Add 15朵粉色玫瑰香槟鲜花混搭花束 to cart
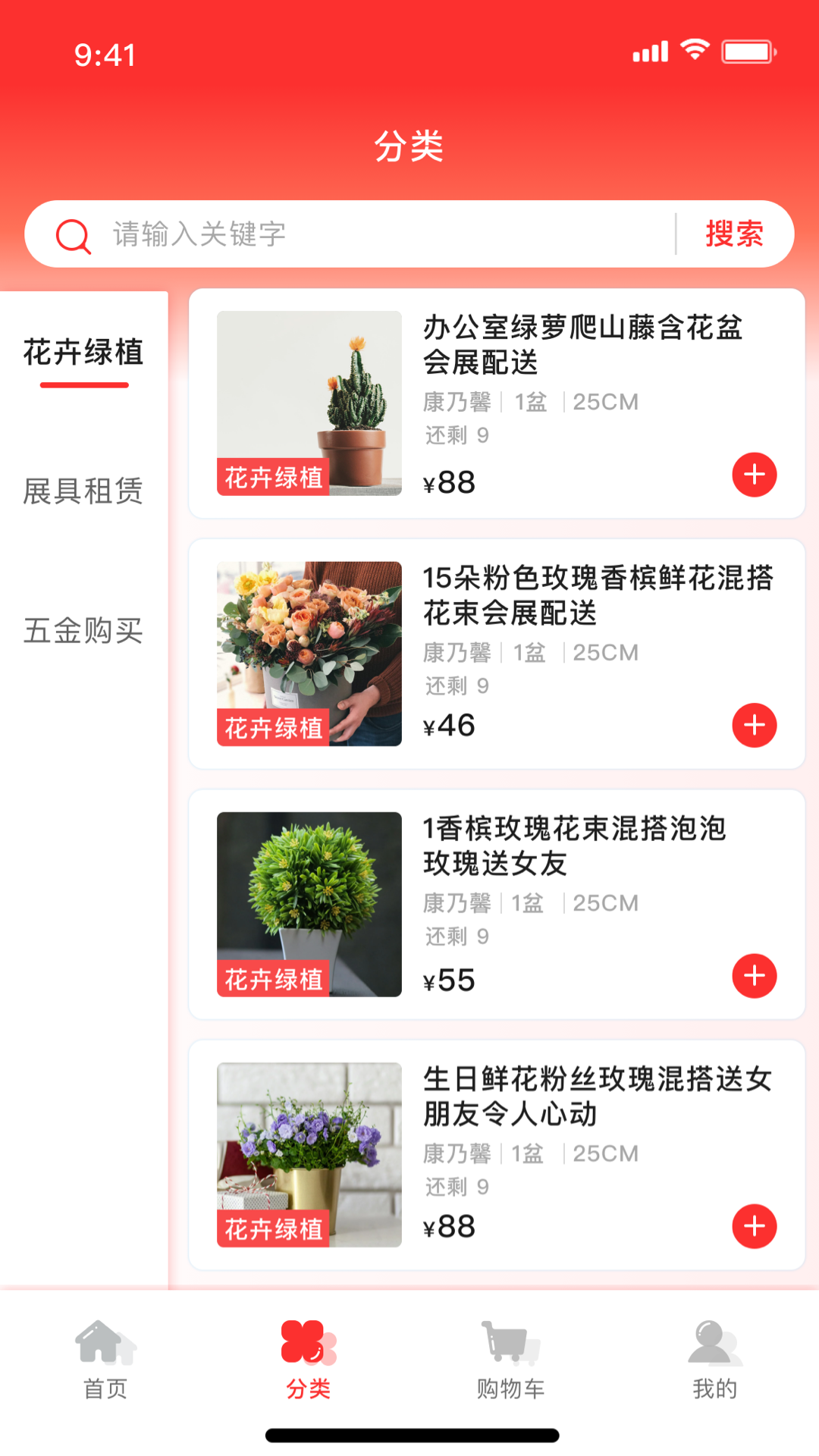The image size is (819, 1456). (754, 725)
